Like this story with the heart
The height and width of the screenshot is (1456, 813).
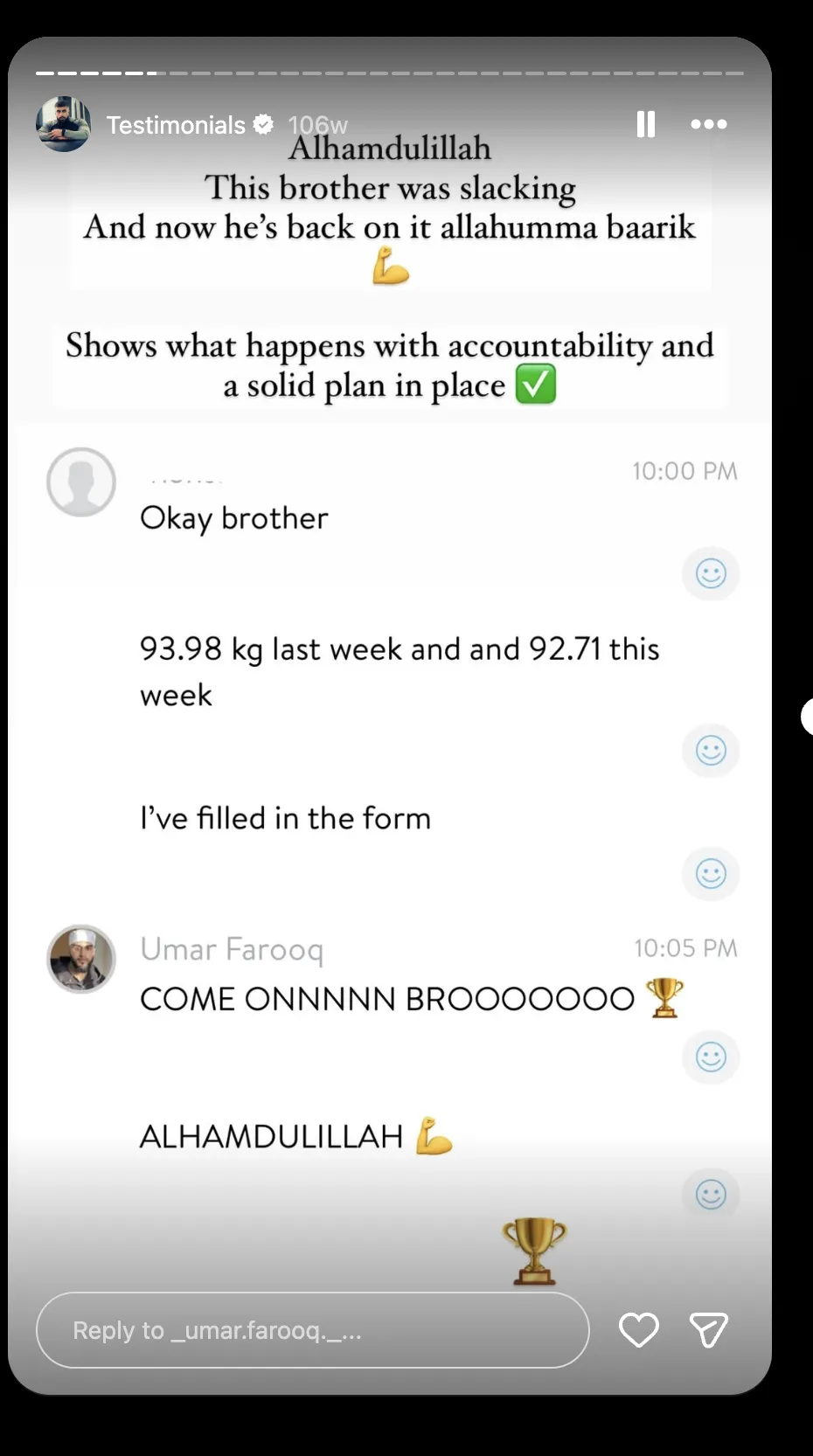[x=638, y=1330]
